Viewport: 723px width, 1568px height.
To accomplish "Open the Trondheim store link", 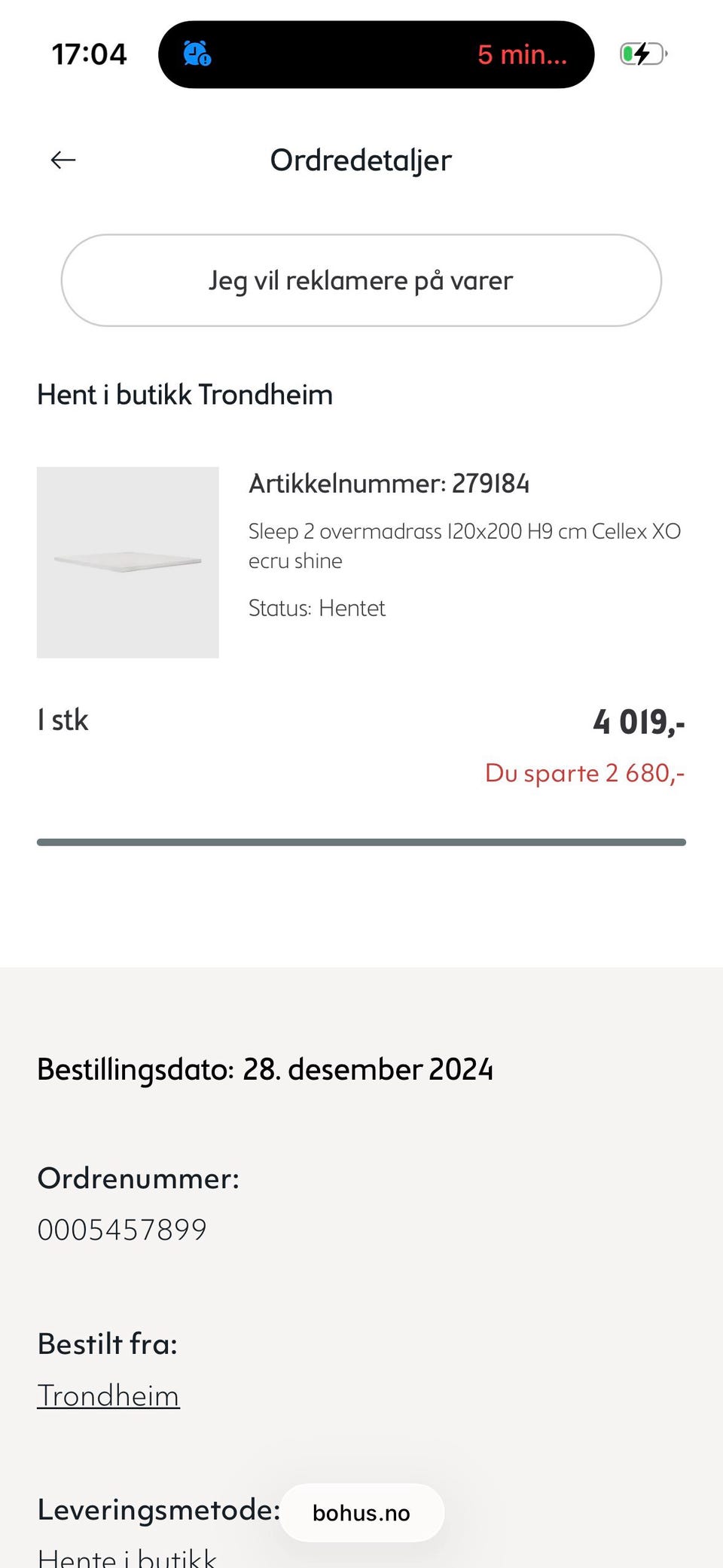I will (108, 1395).
